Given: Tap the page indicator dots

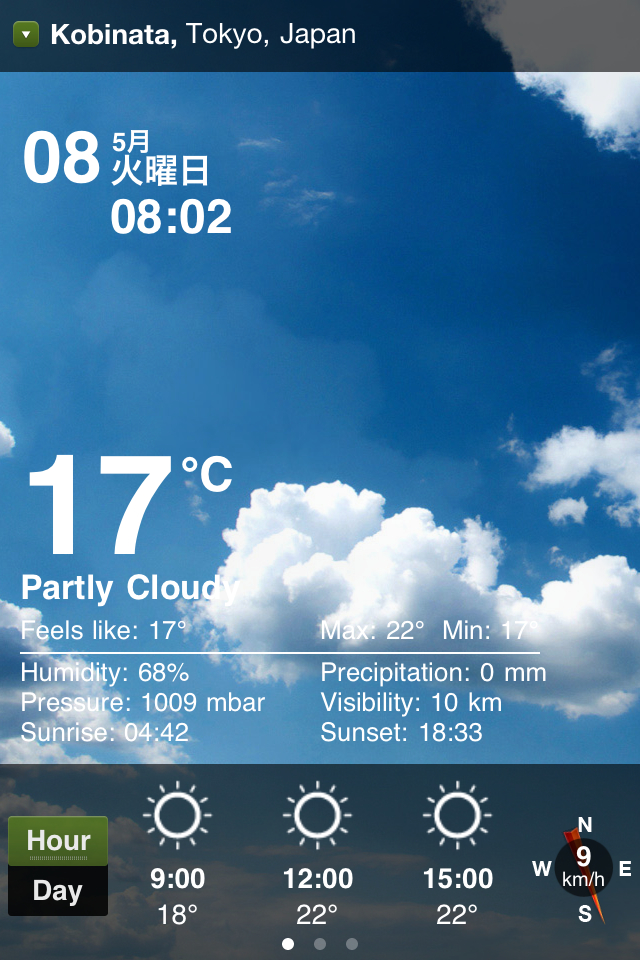Looking at the screenshot, I should [320, 943].
